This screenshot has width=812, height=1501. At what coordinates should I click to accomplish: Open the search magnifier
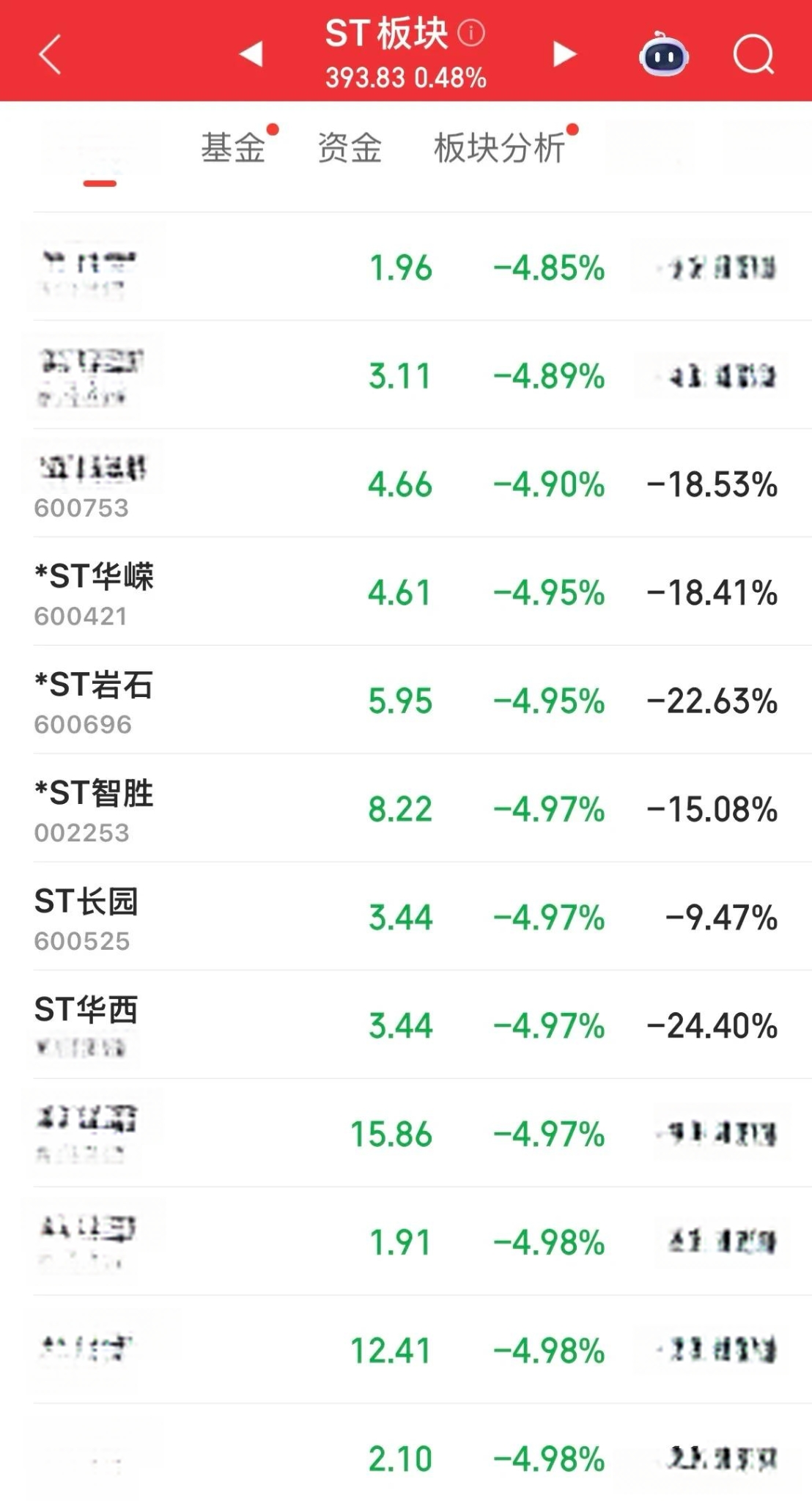tap(754, 54)
